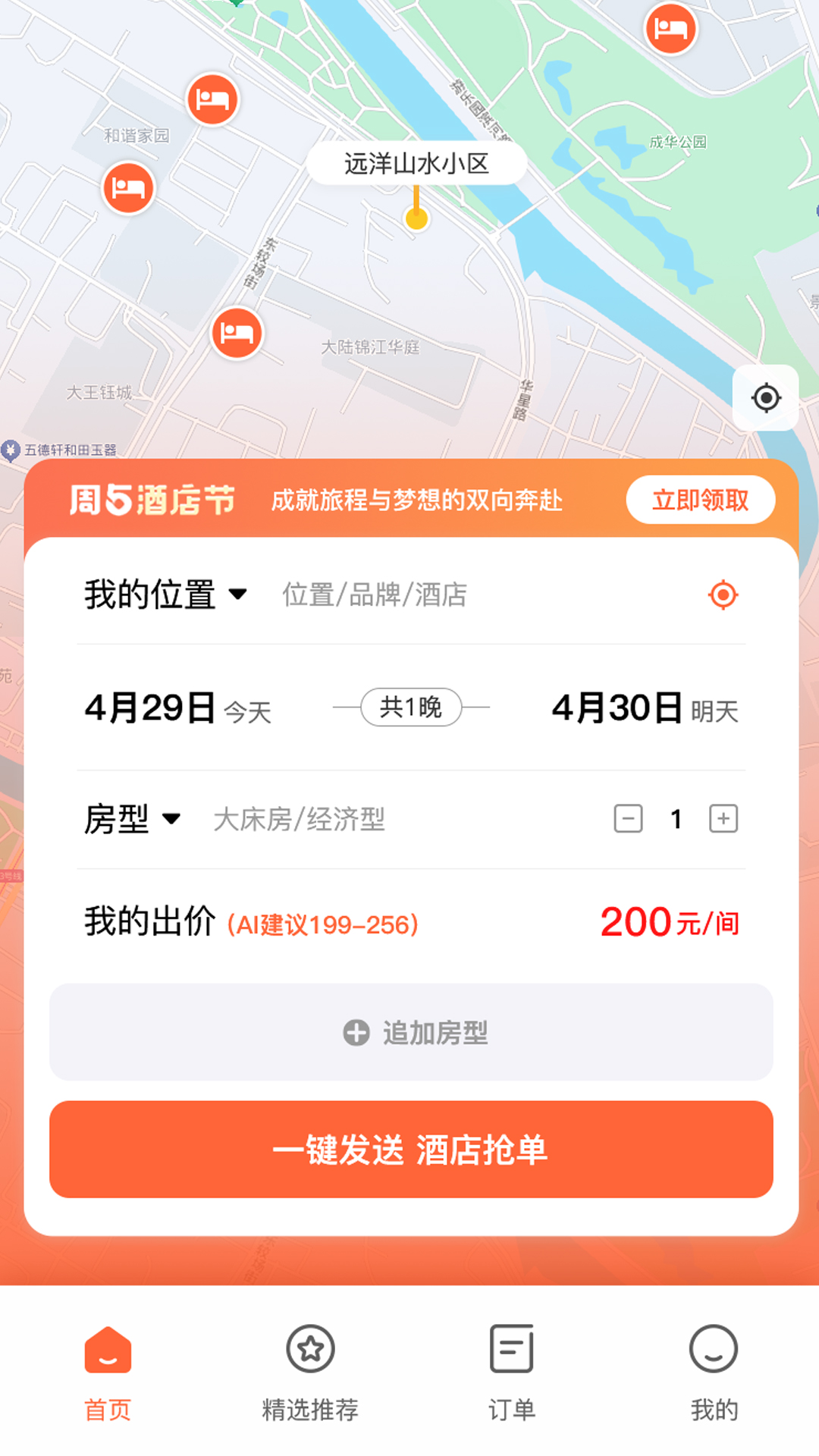The width and height of the screenshot is (819, 1456).
Task: Tap 追加房型 to add room type
Action: tap(409, 1032)
